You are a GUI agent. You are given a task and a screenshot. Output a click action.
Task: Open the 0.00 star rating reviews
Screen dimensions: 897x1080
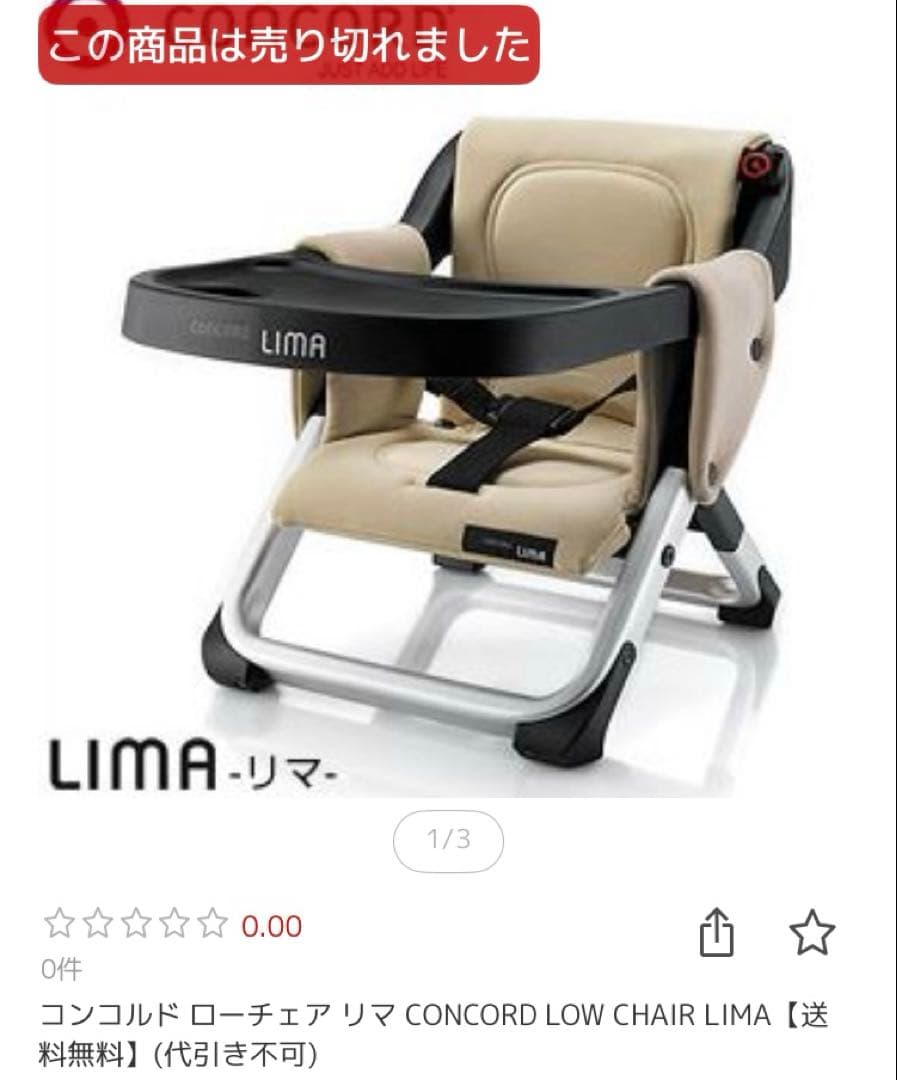click(172, 926)
